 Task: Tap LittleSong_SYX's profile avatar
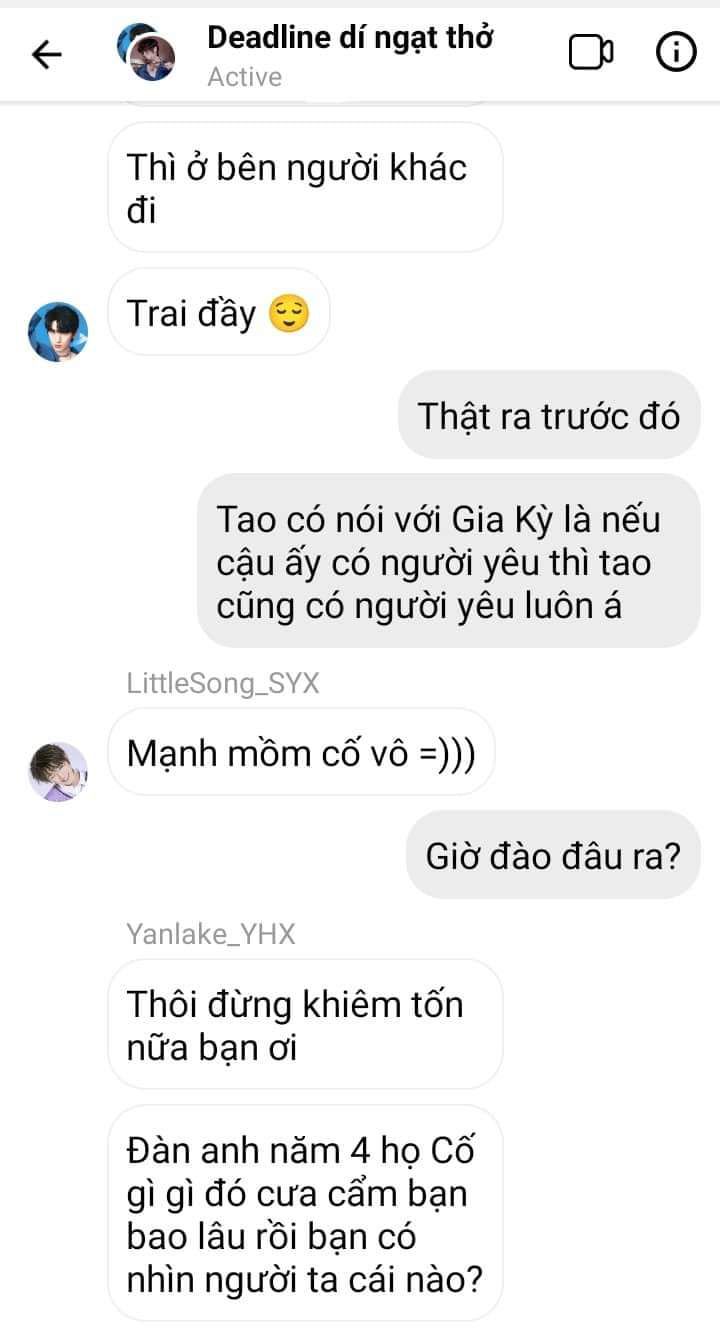58,771
